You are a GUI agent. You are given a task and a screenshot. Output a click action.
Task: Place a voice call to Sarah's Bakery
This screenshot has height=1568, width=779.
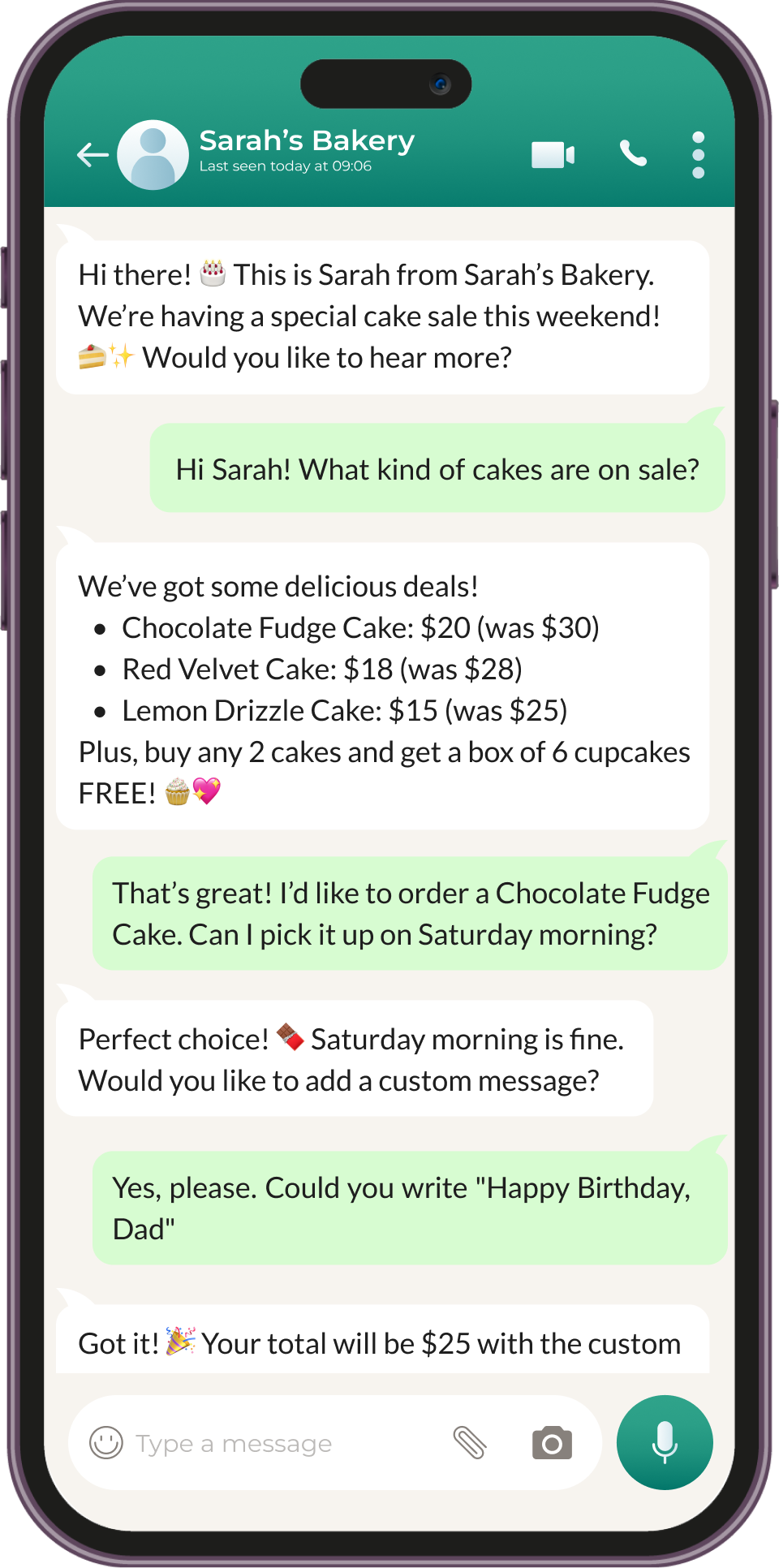(x=633, y=153)
